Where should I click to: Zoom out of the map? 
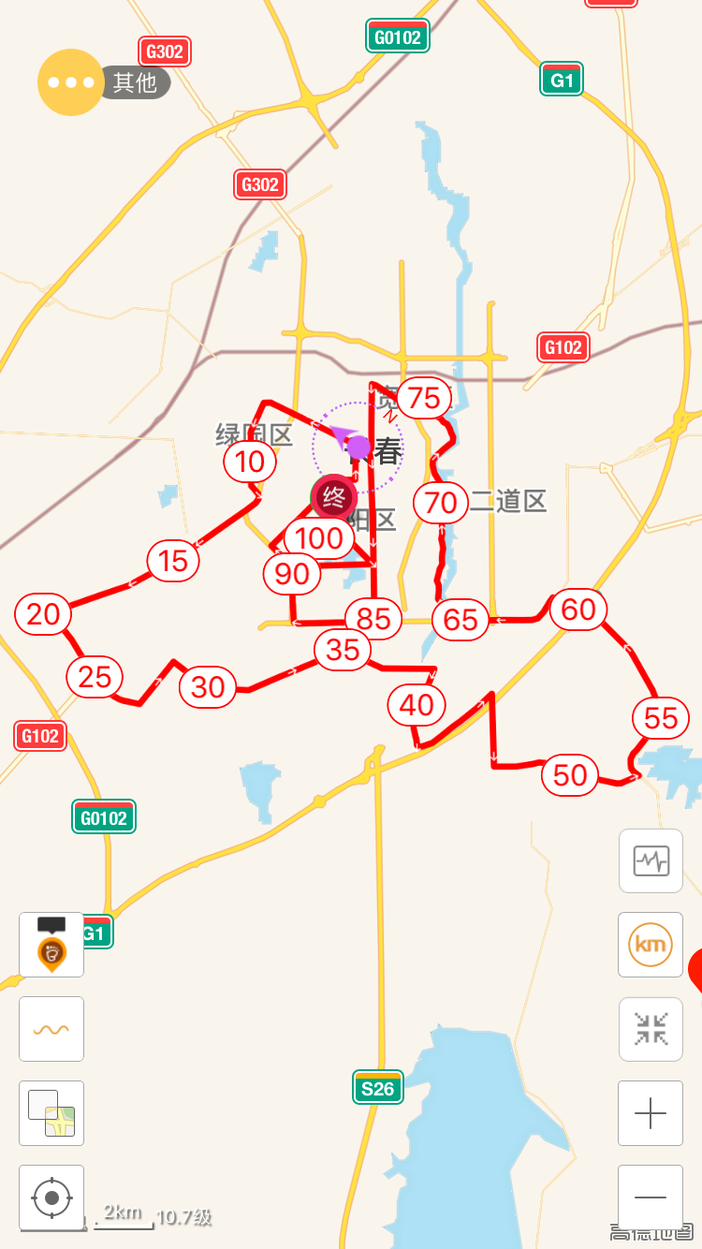click(x=651, y=1197)
